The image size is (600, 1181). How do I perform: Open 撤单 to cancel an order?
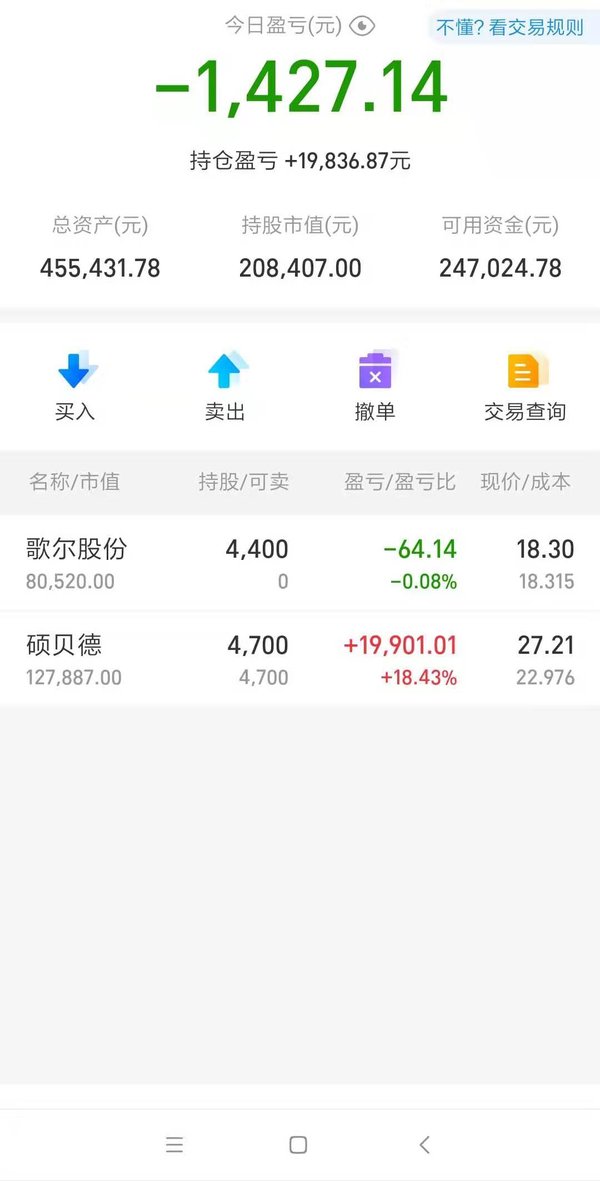point(375,385)
